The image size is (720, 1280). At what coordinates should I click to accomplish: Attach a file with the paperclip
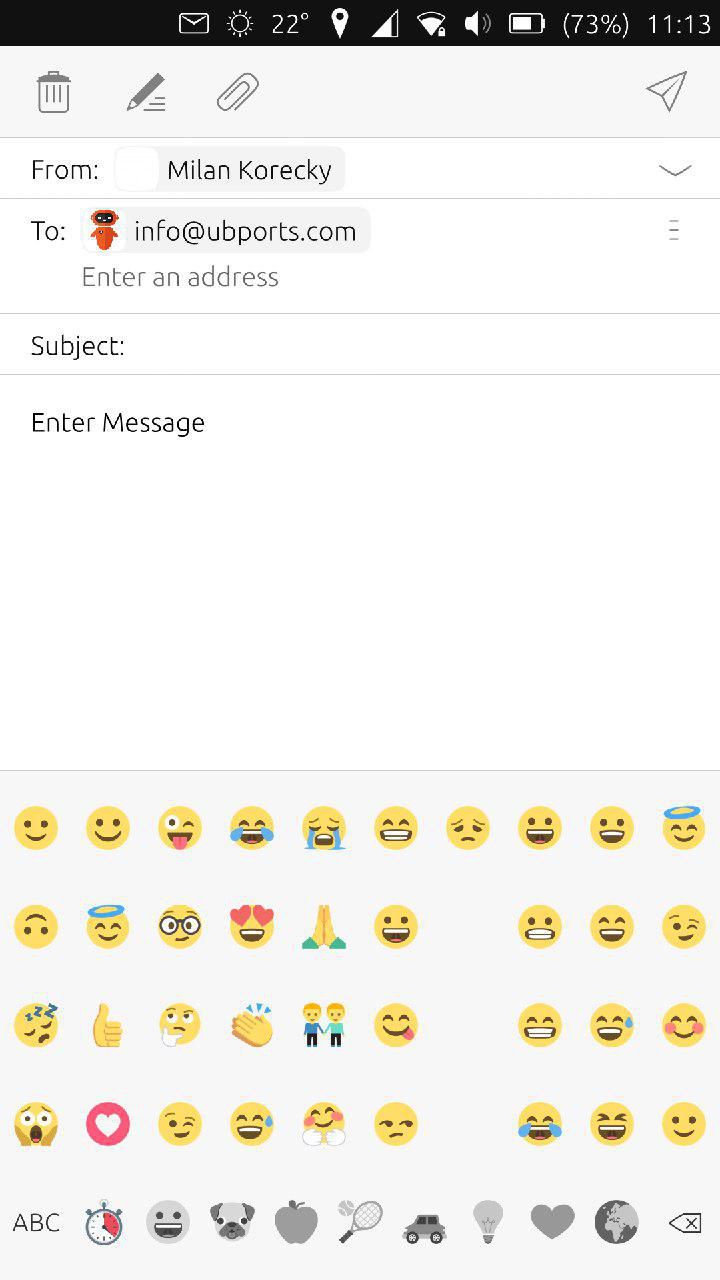[238, 92]
